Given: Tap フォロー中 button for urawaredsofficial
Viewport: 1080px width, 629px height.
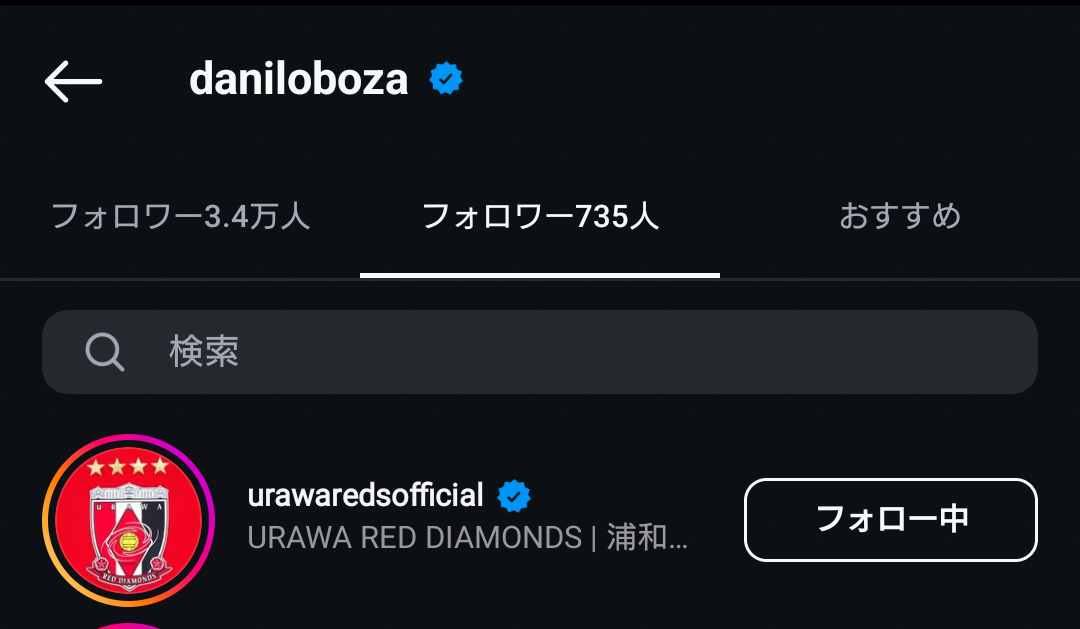Looking at the screenshot, I should (x=891, y=520).
